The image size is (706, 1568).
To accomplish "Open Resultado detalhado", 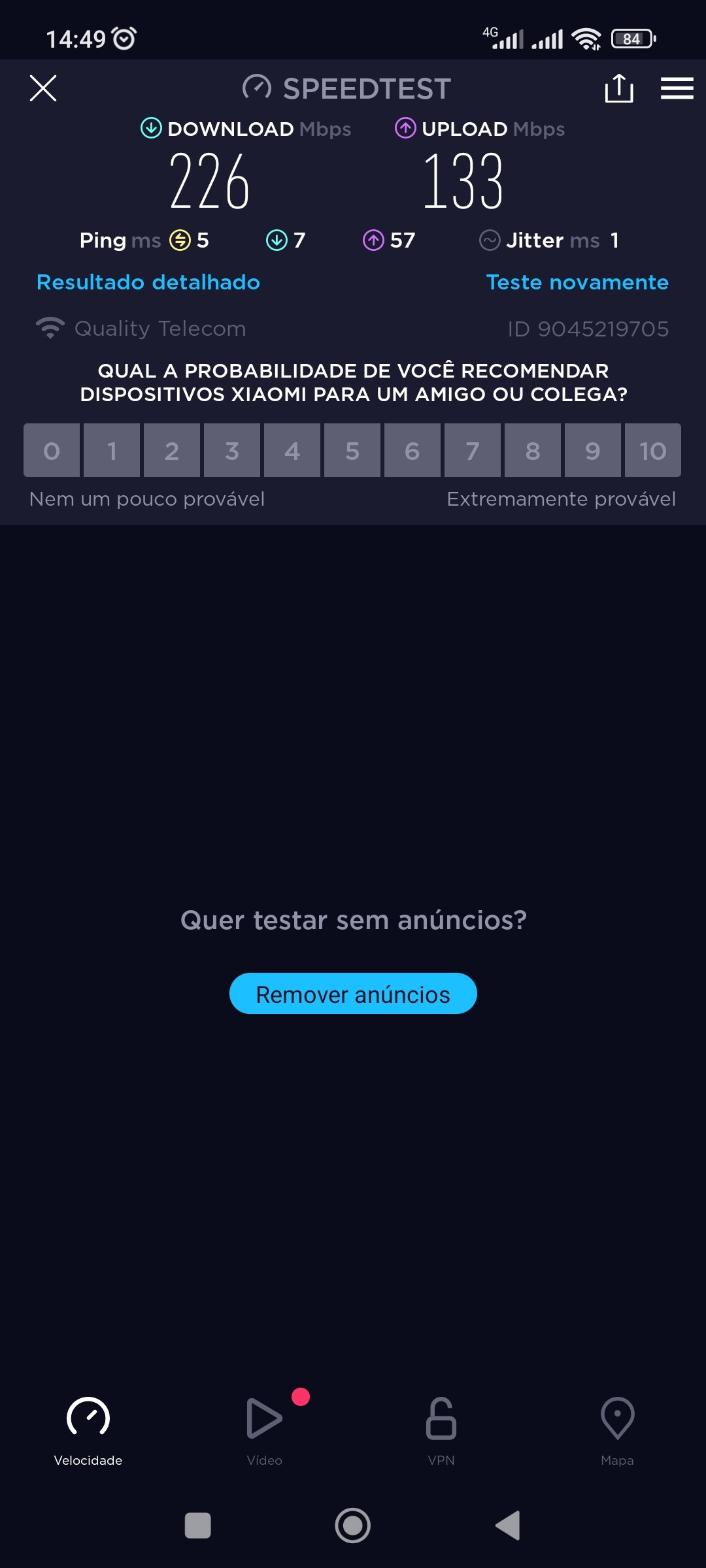I will [148, 282].
